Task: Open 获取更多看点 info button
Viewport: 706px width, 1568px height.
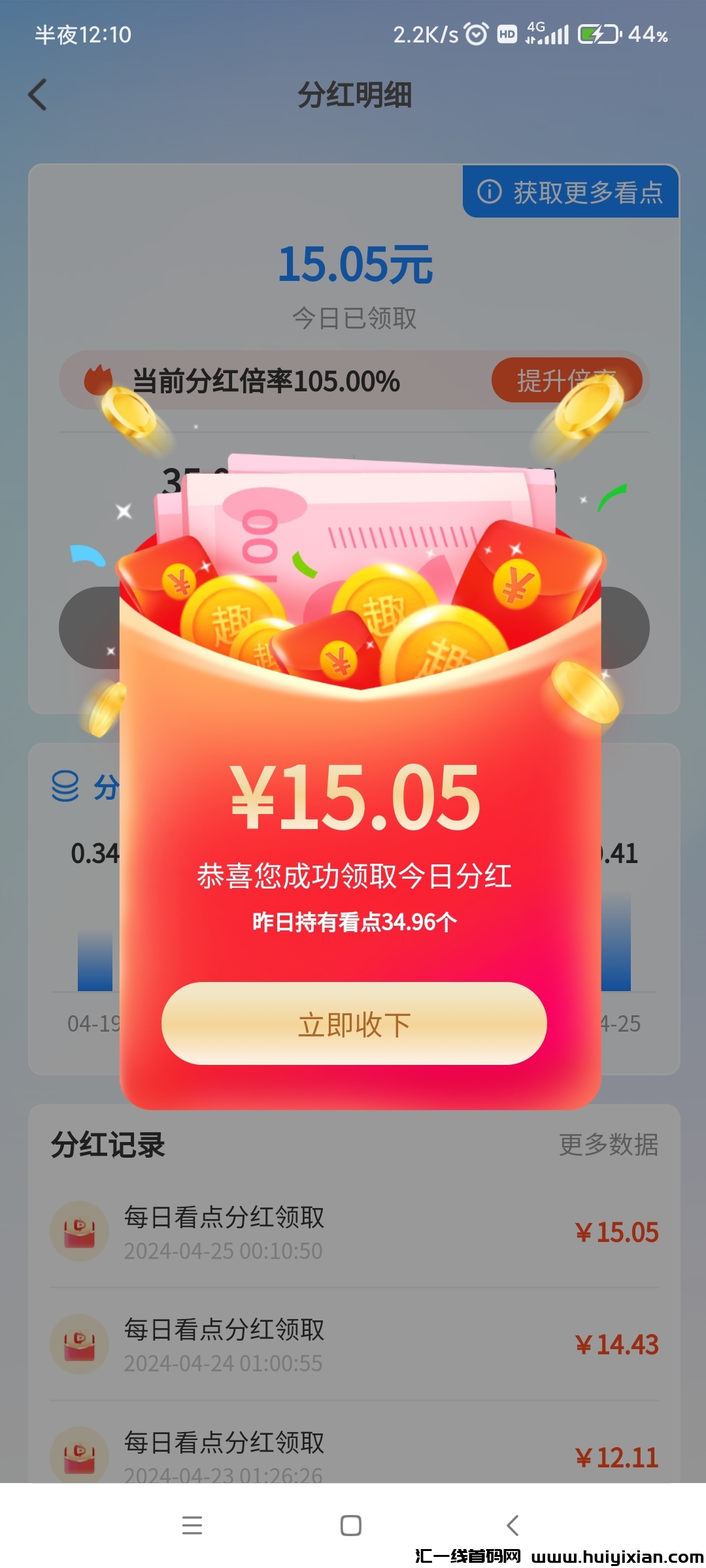Action: (571, 192)
